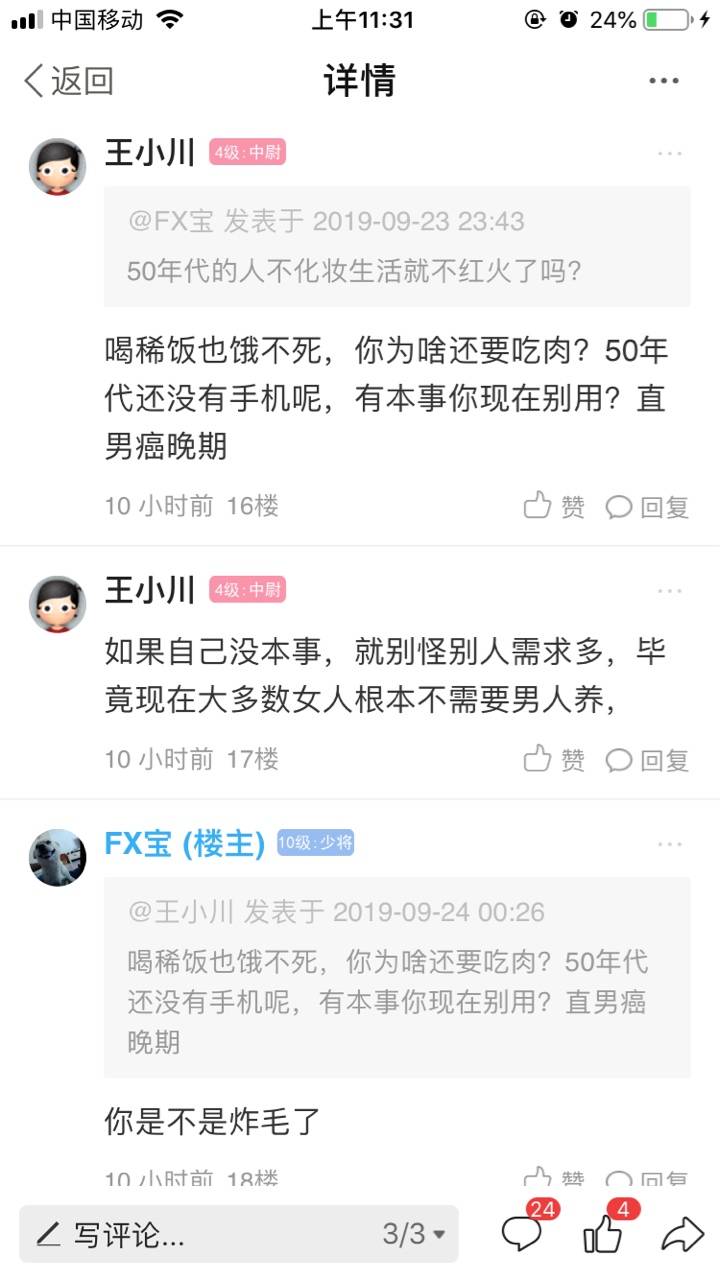Reply to 王小川's 17楼 comment
This screenshot has height=1280, width=720.
648,760
